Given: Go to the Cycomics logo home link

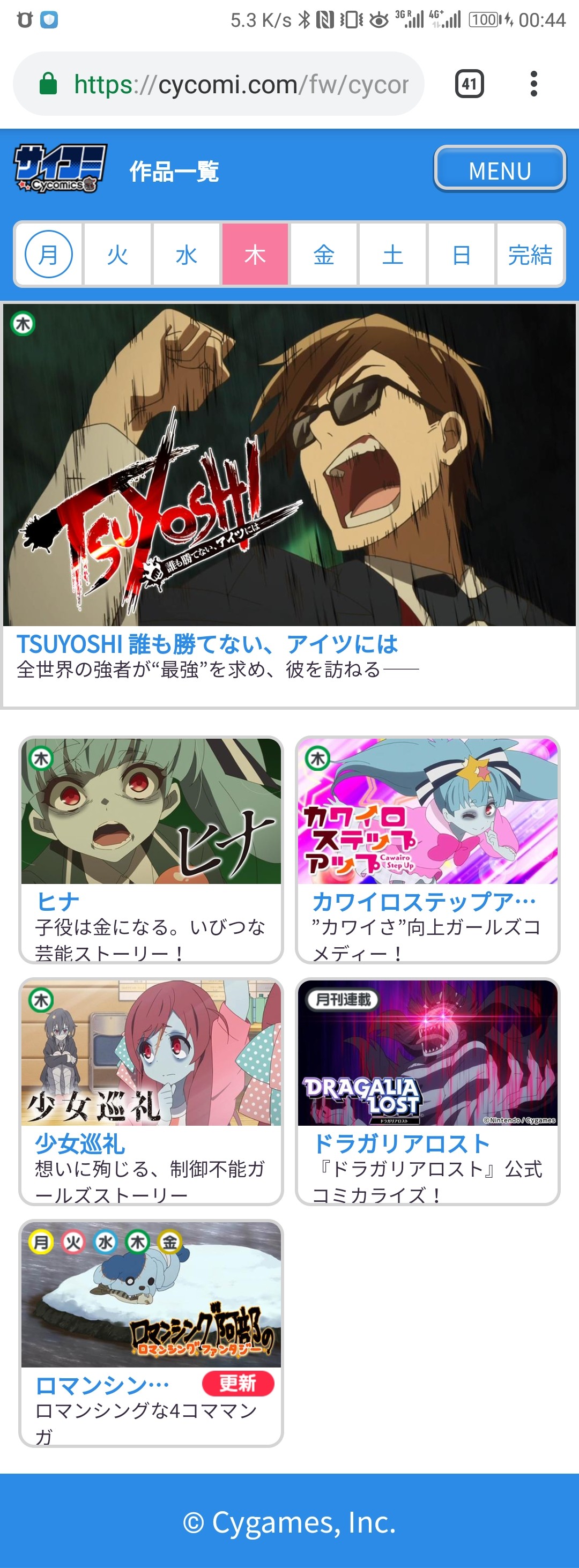Looking at the screenshot, I should (x=61, y=169).
